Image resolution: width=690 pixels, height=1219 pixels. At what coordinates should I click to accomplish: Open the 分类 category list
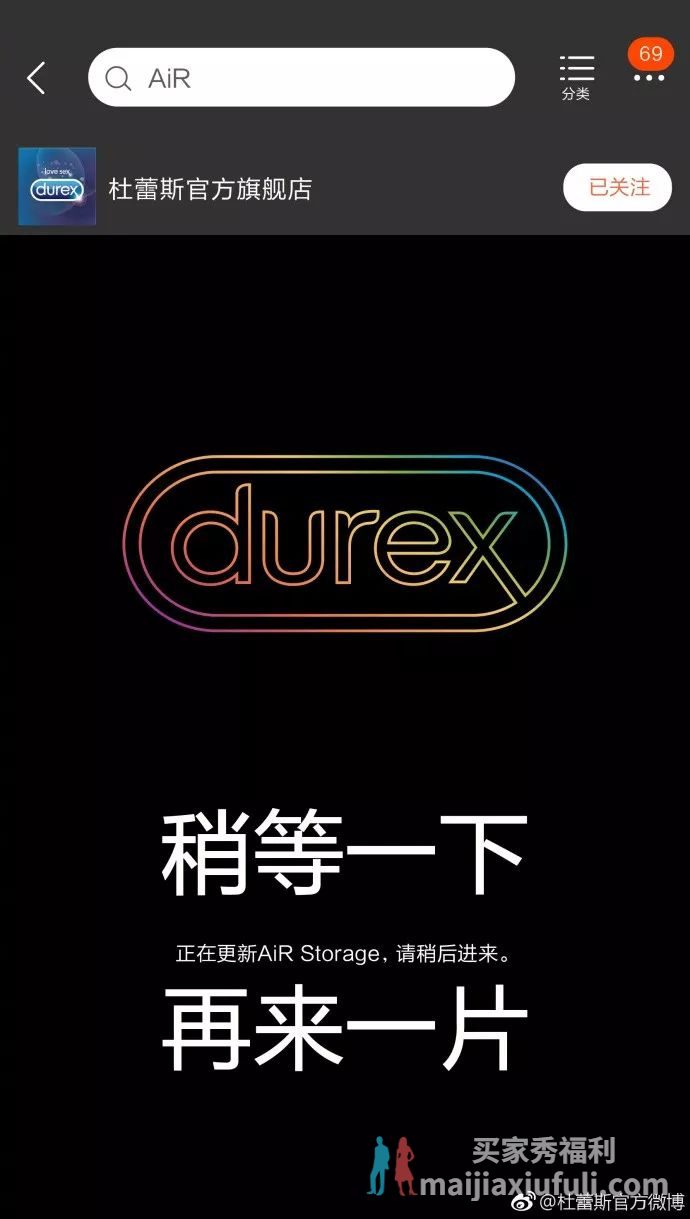[576, 77]
